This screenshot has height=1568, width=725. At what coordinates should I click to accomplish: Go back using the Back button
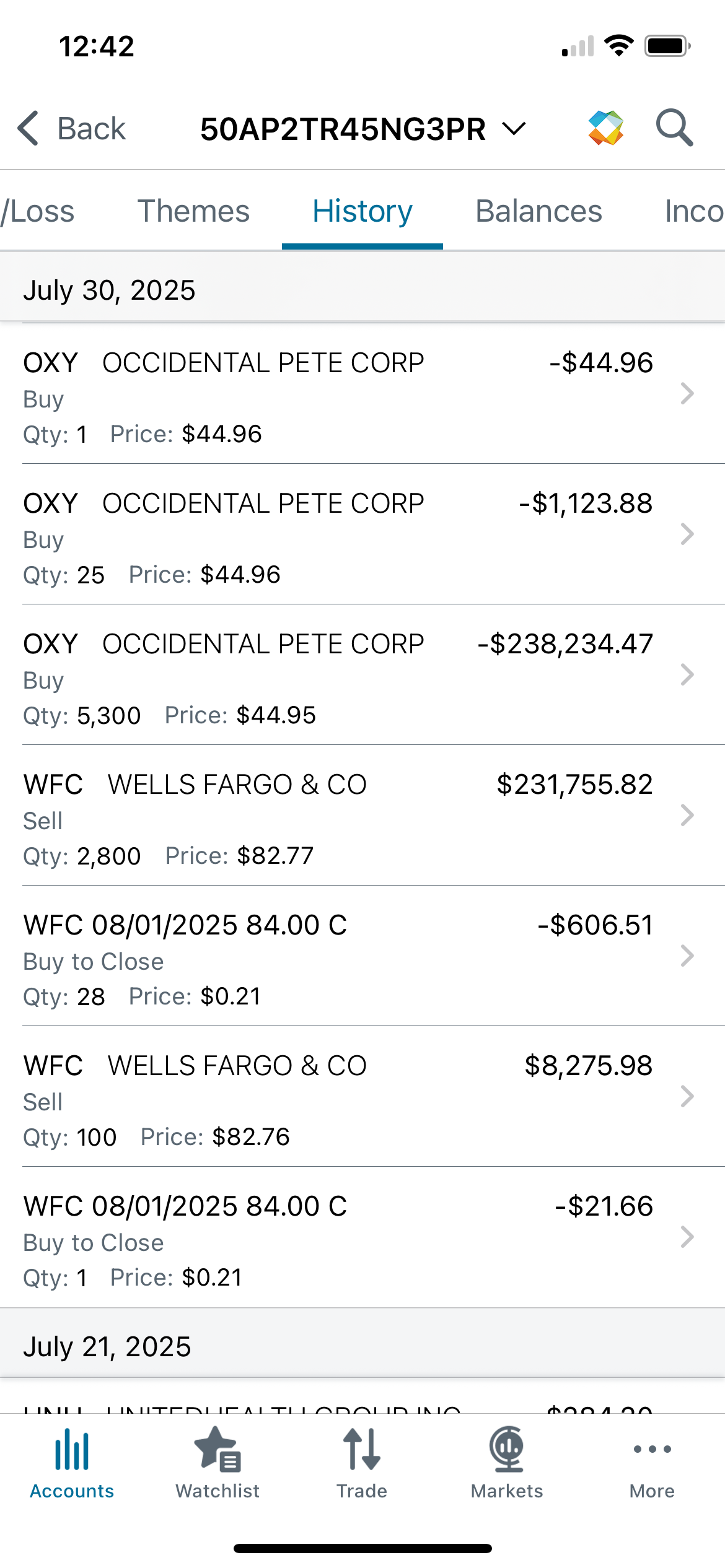coord(72,129)
